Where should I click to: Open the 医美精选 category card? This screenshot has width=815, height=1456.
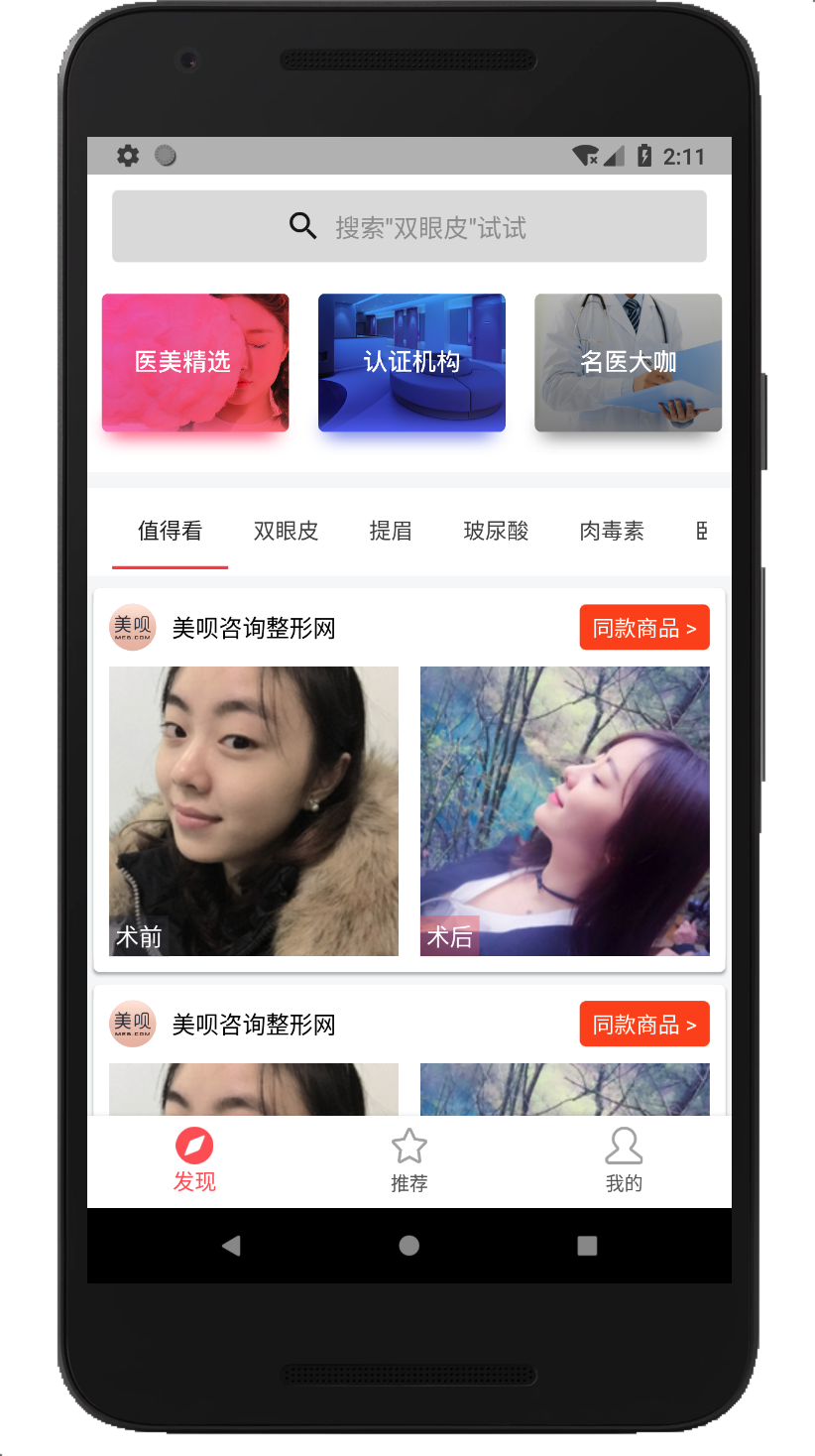(195, 362)
